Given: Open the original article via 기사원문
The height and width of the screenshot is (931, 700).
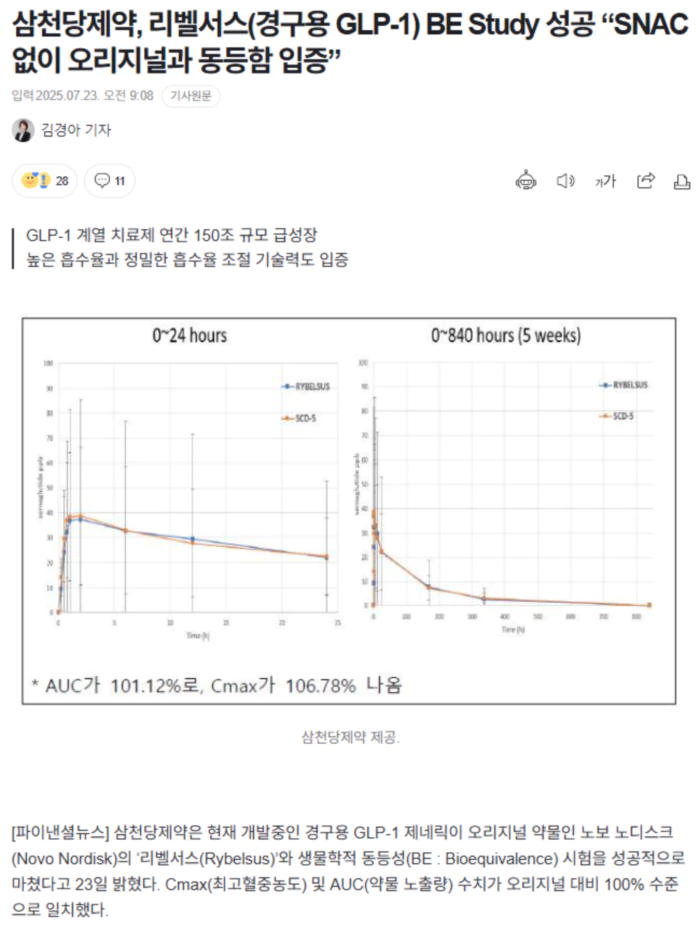Looking at the screenshot, I should tap(192, 95).
